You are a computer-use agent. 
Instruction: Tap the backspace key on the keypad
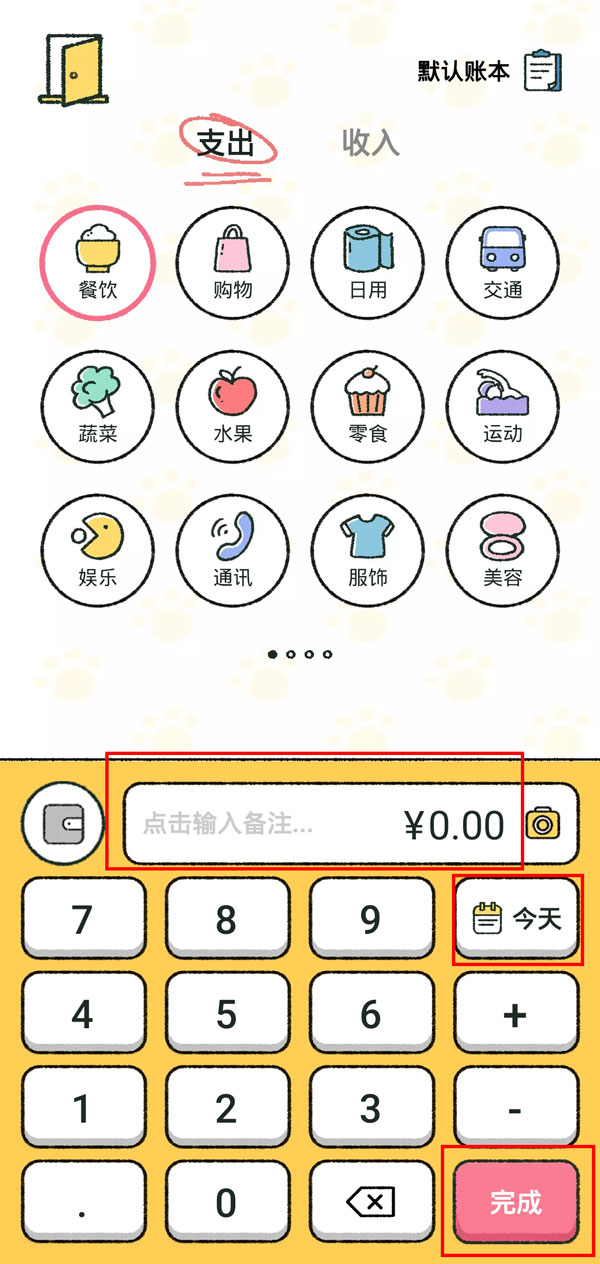[371, 1202]
